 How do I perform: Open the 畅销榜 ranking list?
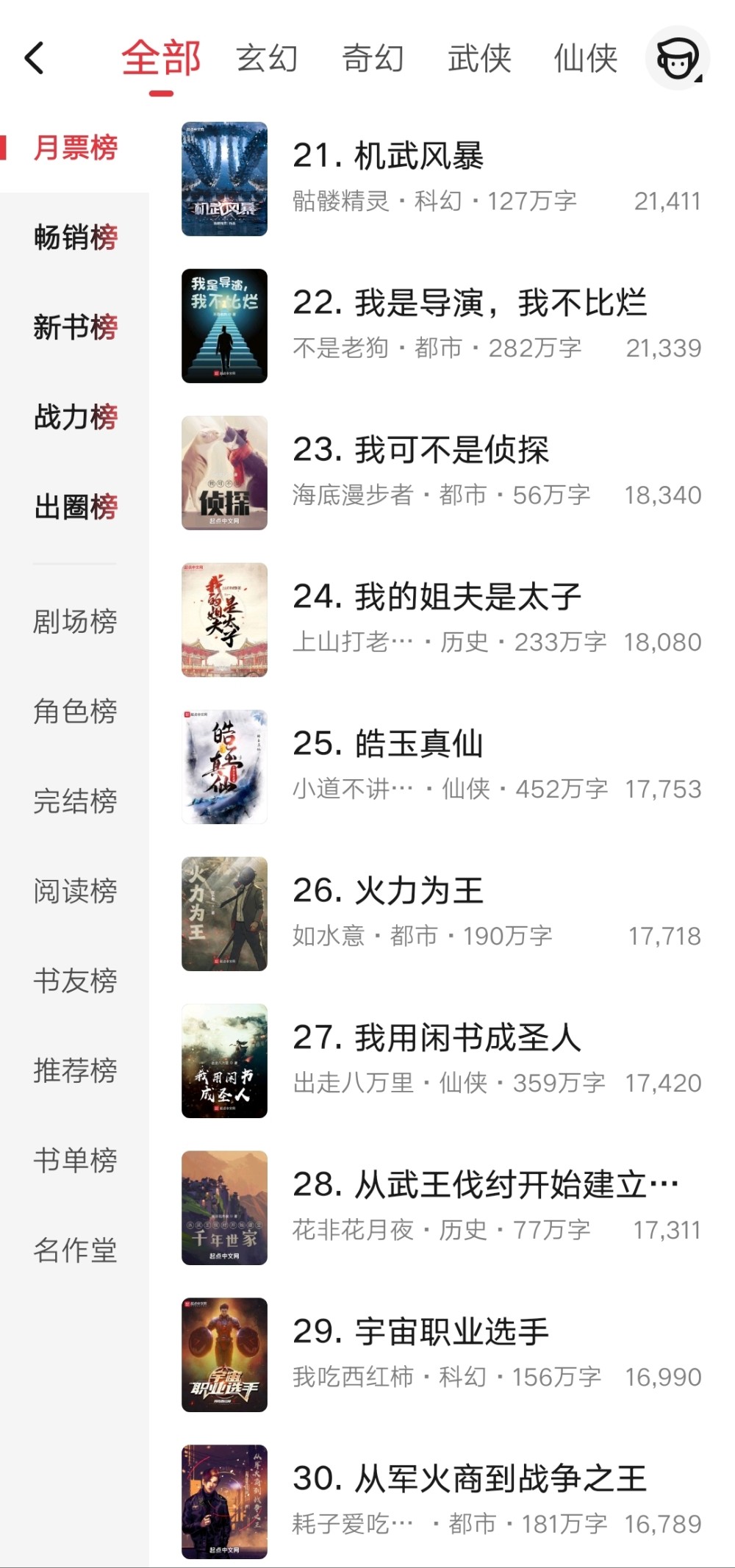75,237
